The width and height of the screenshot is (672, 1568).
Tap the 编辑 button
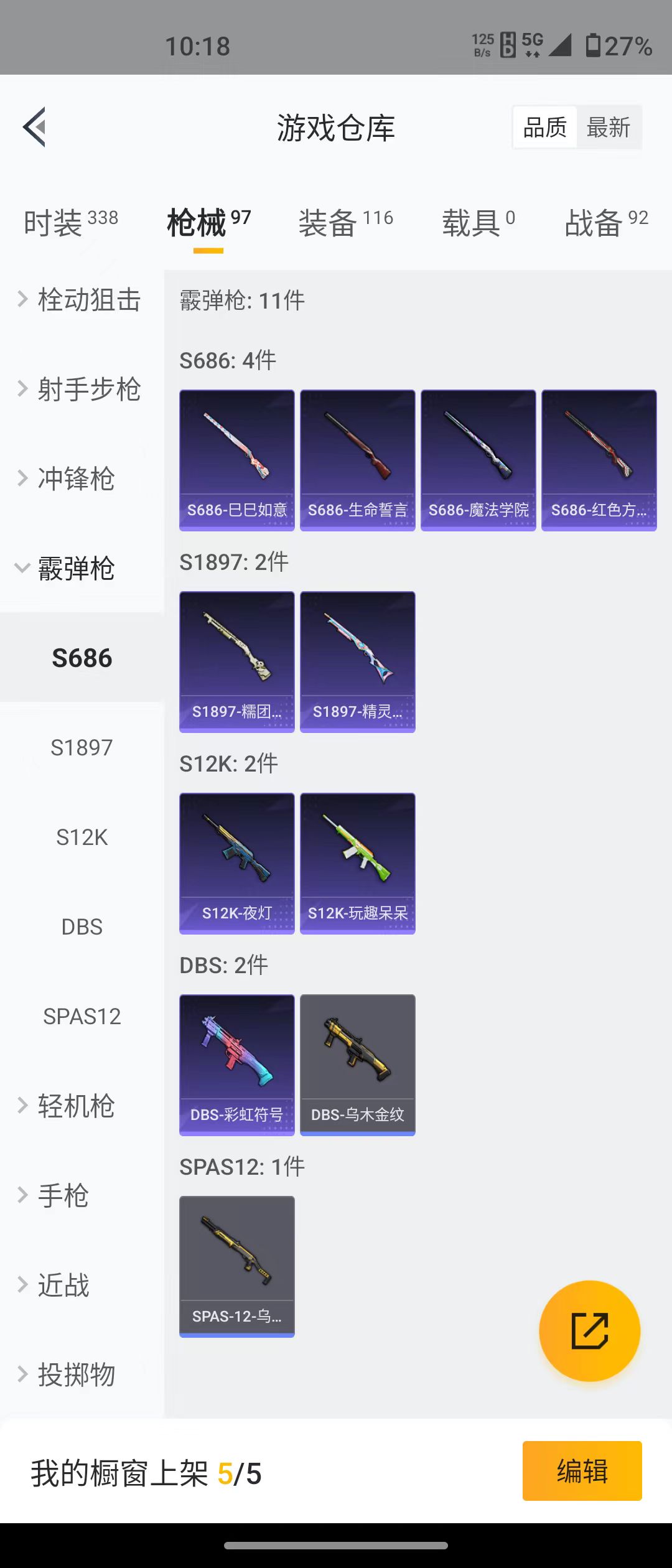(x=582, y=1471)
